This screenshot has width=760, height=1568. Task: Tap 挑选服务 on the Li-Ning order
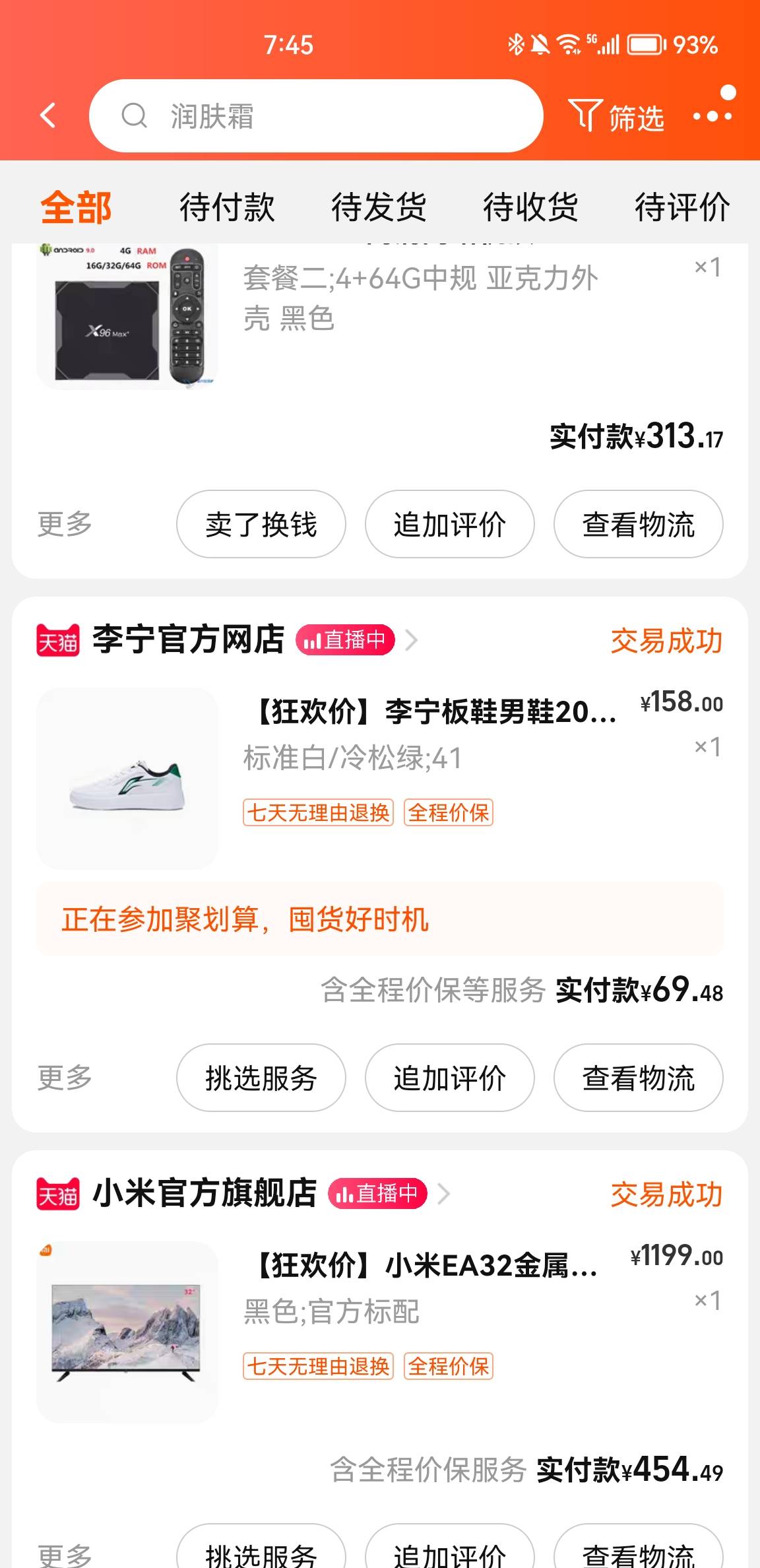tap(261, 1078)
